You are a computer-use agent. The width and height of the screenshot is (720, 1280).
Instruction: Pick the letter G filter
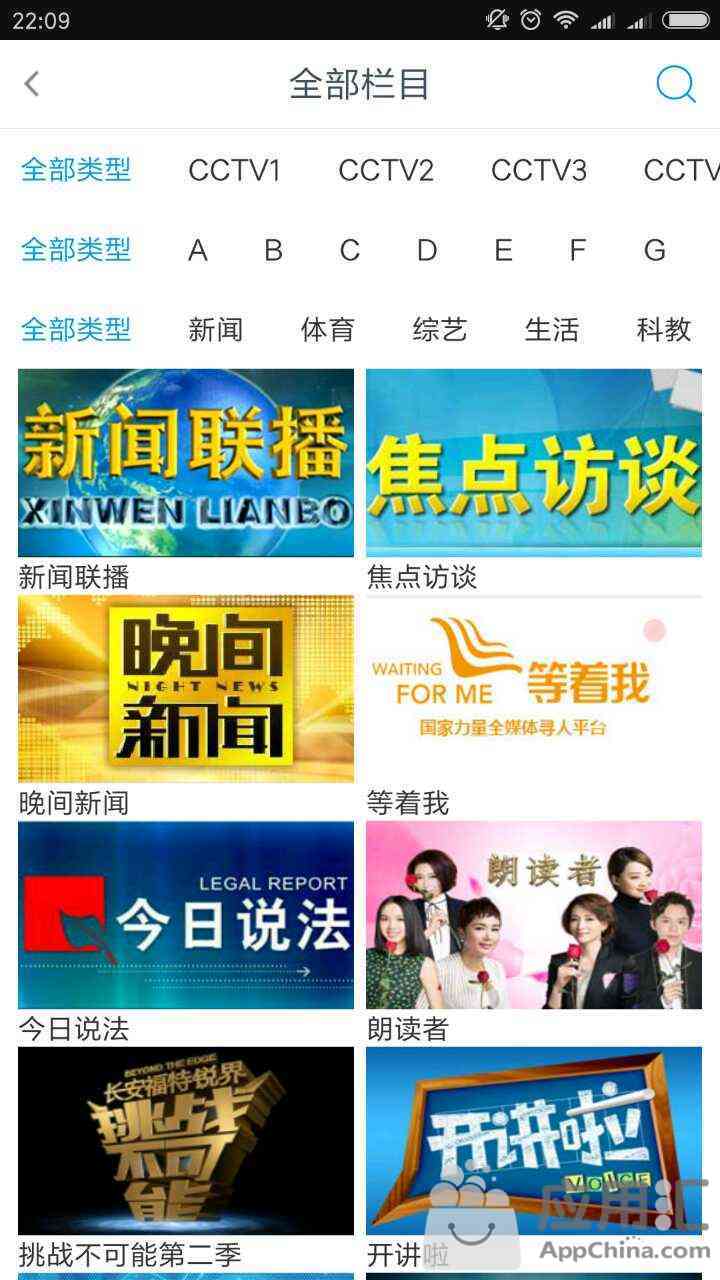coord(655,250)
